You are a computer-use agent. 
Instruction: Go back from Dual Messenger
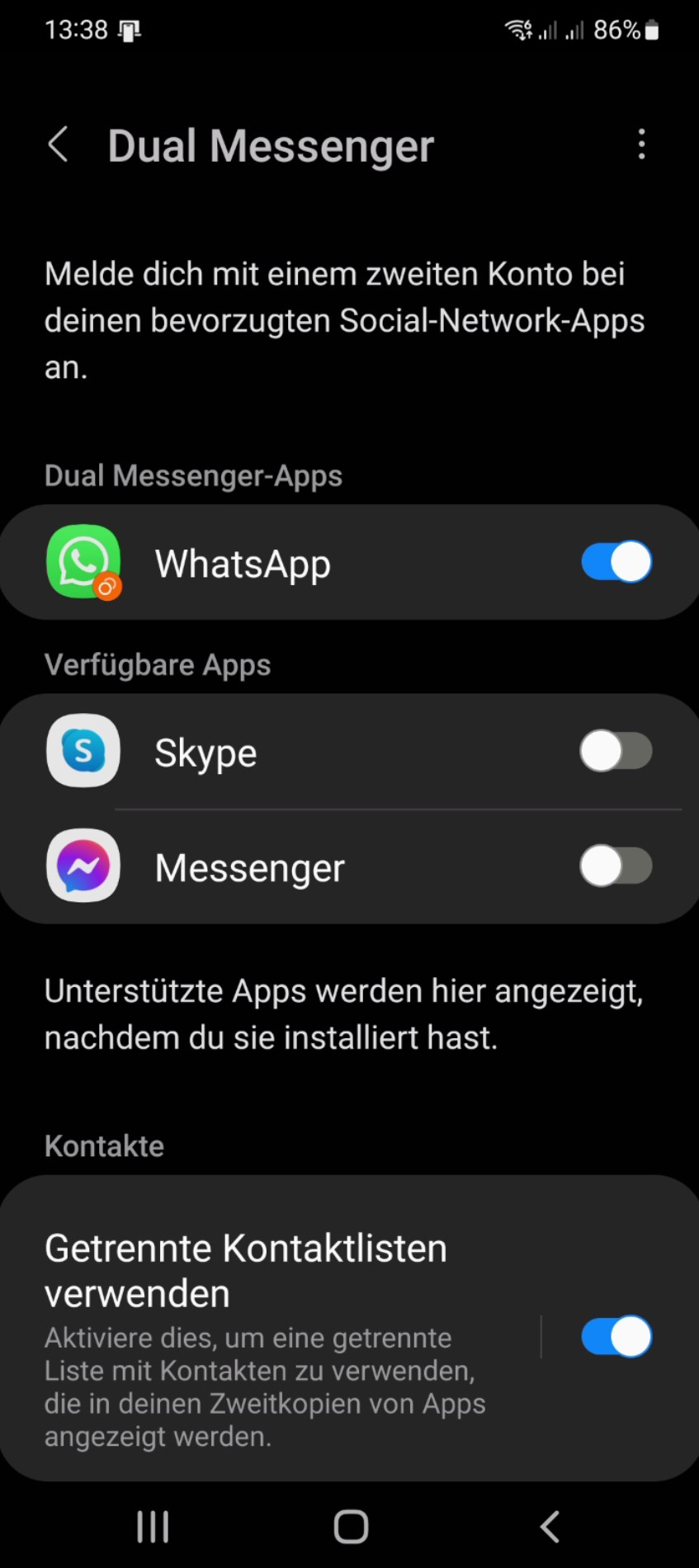(x=58, y=145)
